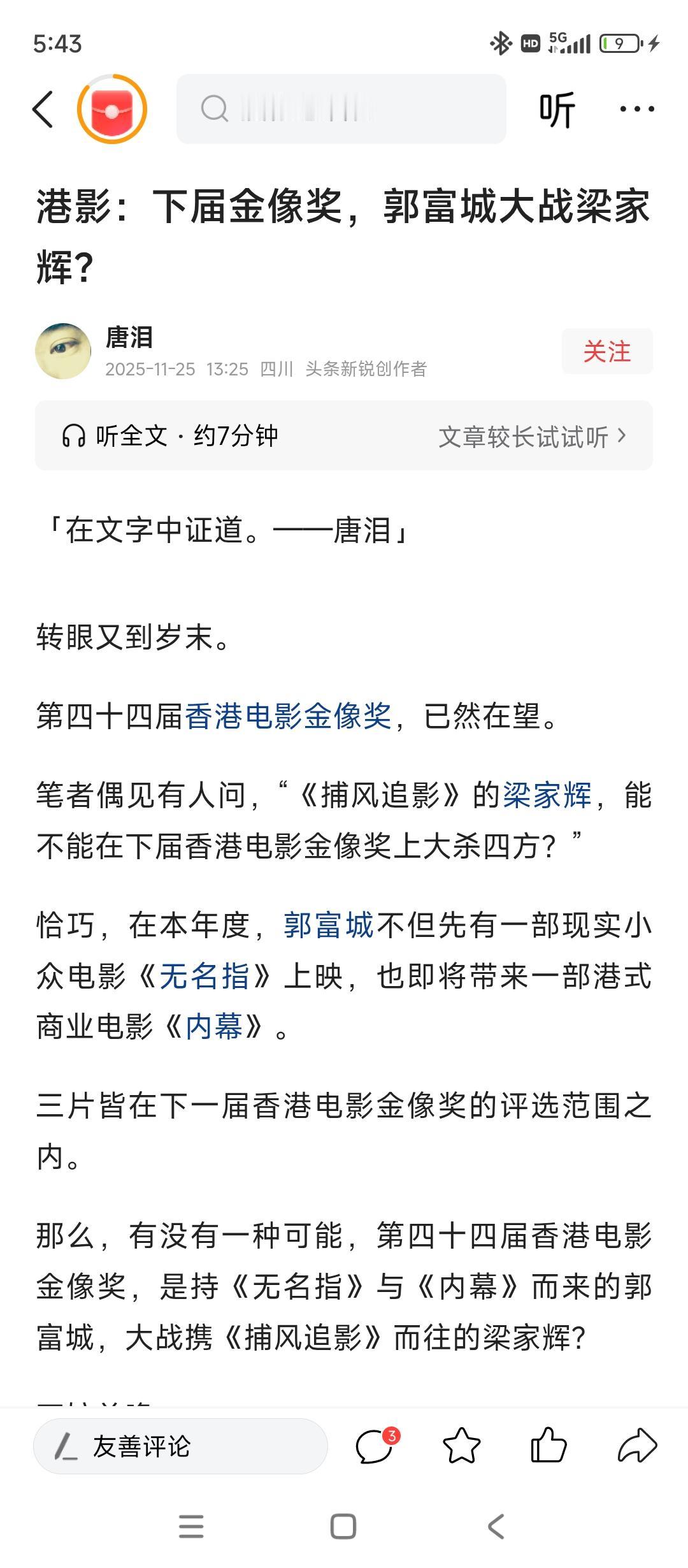Start 听全文 to hear the full article
This screenshot has height=1568, width=688.
click(159, 436)
